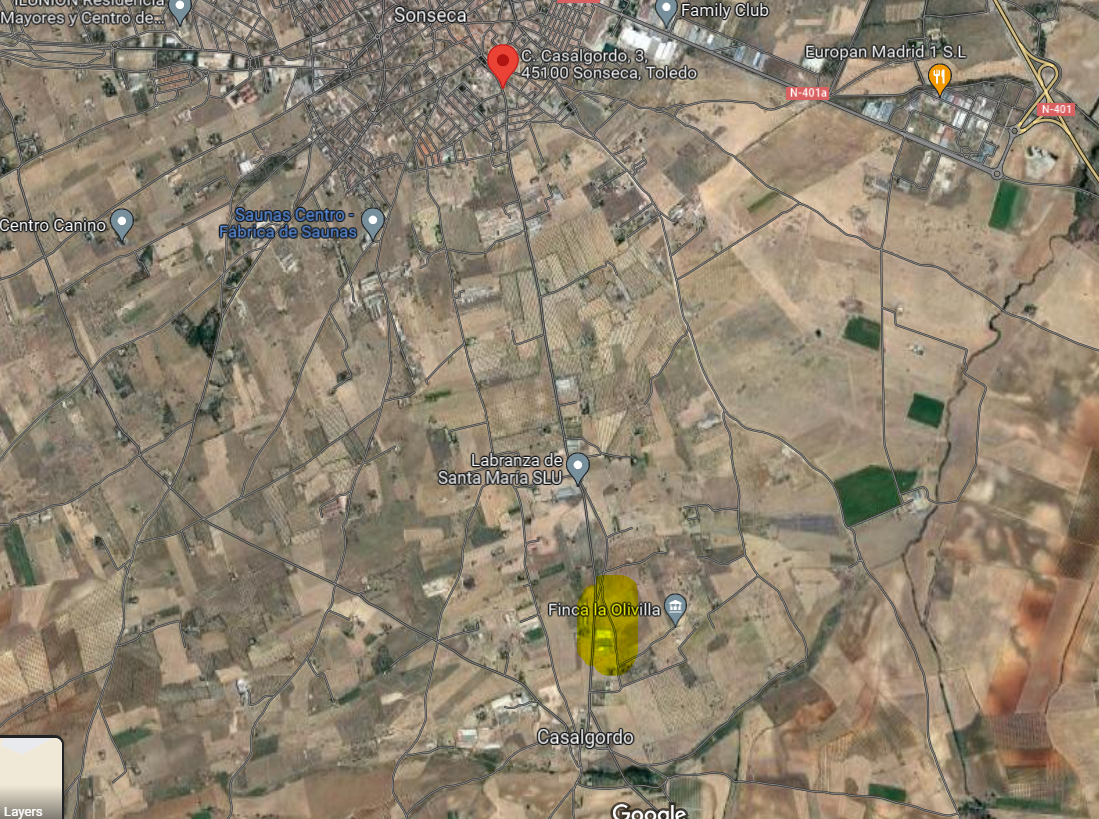Open Centro Canino place marker
The width and height of the screenshot is (1099, 819).
tap(122, 223)
